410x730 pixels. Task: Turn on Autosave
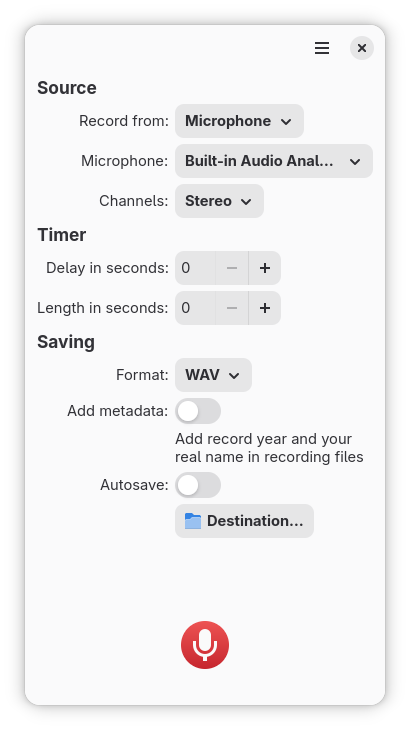tap(198, 486)
